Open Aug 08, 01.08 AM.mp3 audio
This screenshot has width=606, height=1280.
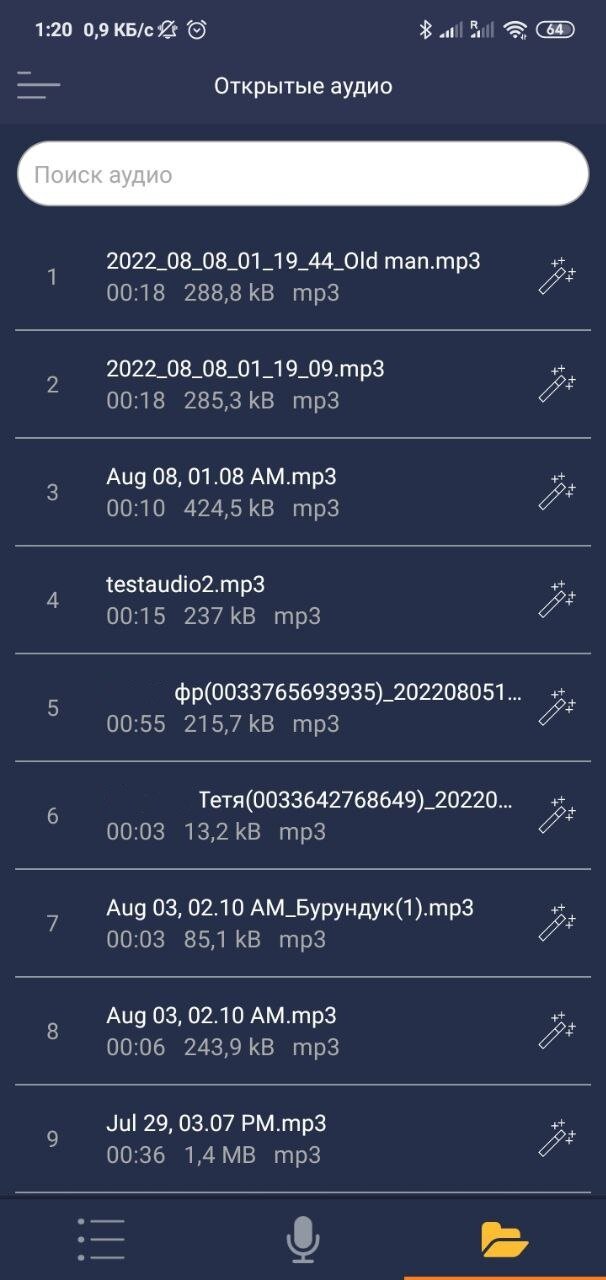click(x=303, y=492)
